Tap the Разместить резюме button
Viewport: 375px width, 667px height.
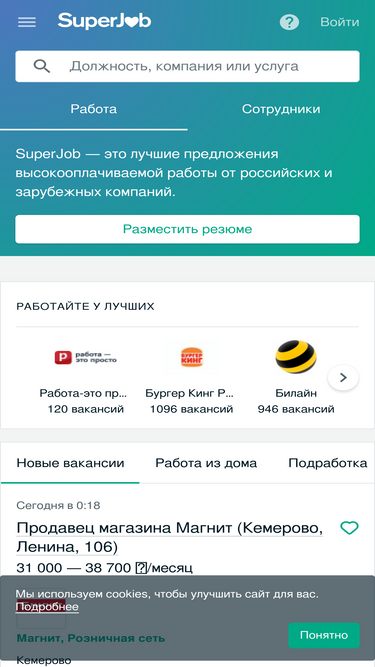click(x=188, y=229)
